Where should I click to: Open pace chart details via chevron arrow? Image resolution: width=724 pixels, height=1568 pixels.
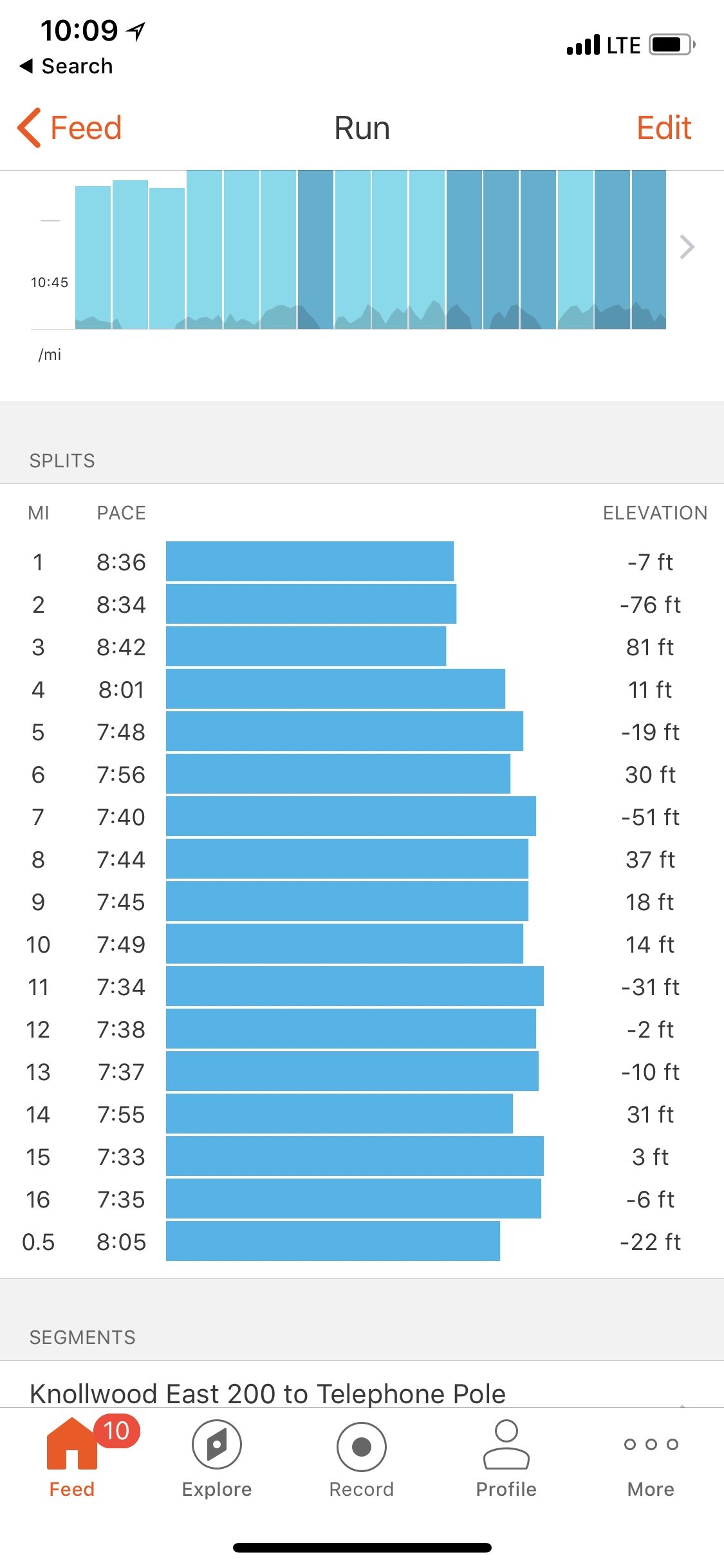687,247
